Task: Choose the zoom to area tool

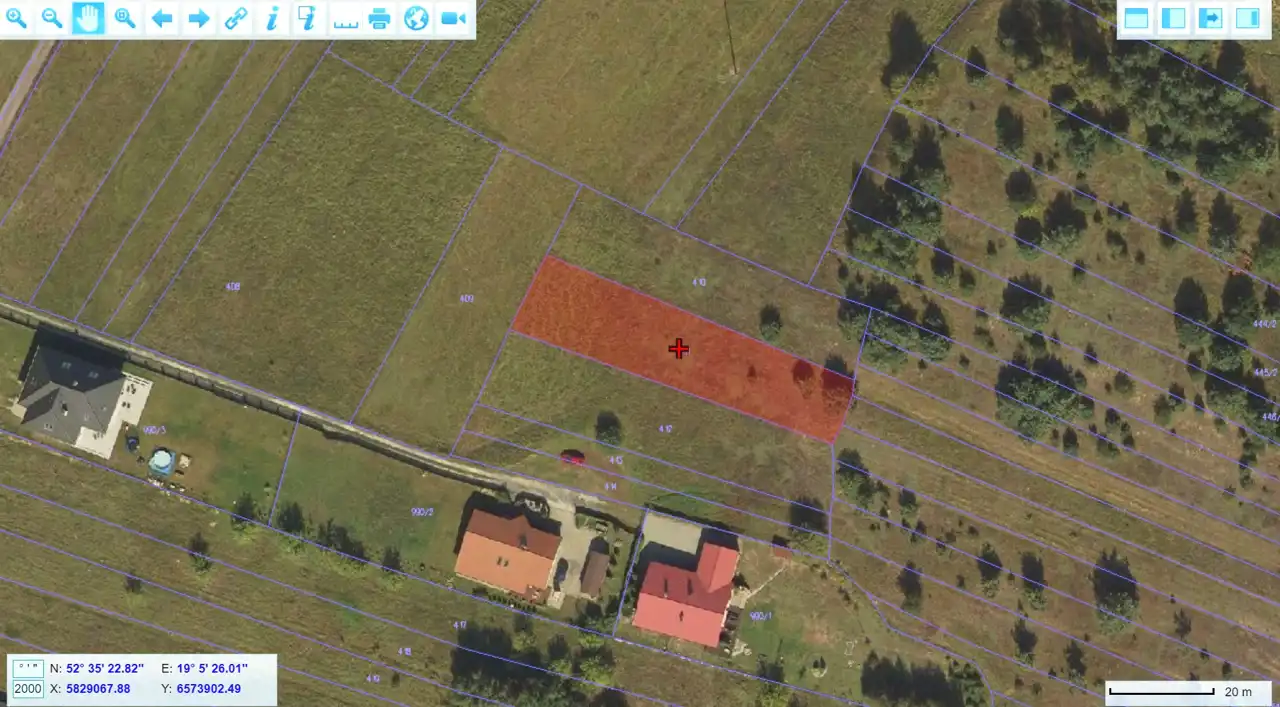Action: (x=125, y=18)
